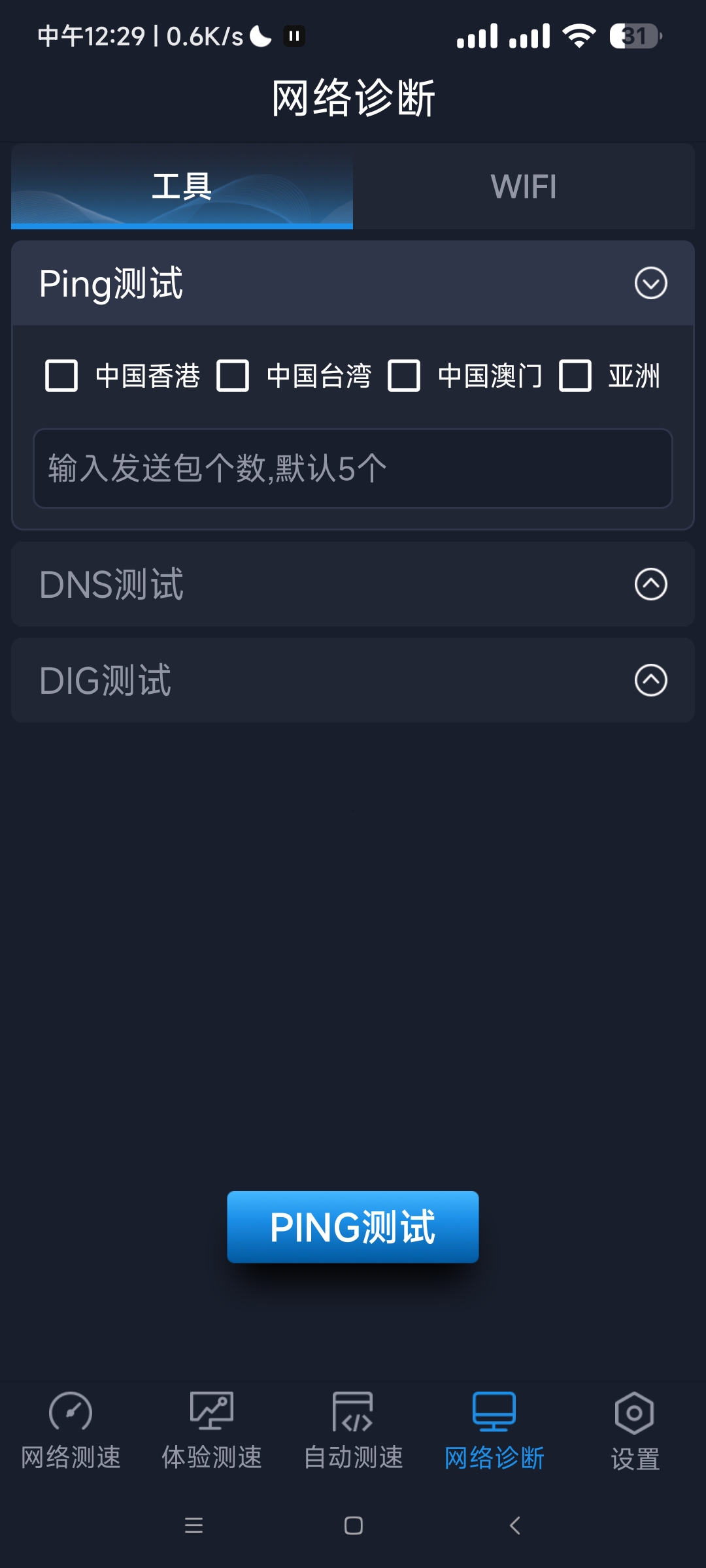Image resolution: width=706 pixels, height=1568 pixels.
Task: Focus the packet count input field
Action: click(x=353, y=468)
